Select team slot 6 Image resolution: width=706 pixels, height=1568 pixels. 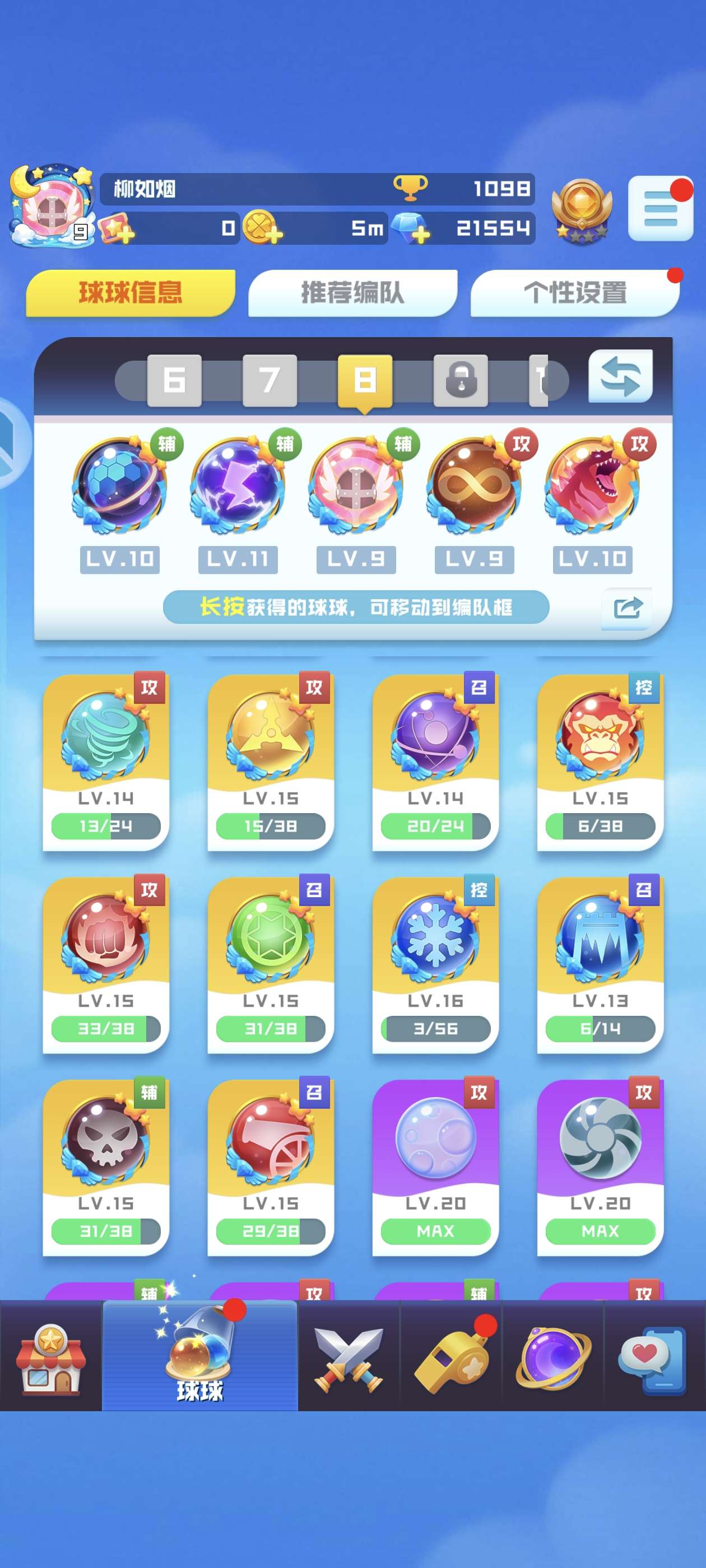pyautogui.click(x=174, y=380)
